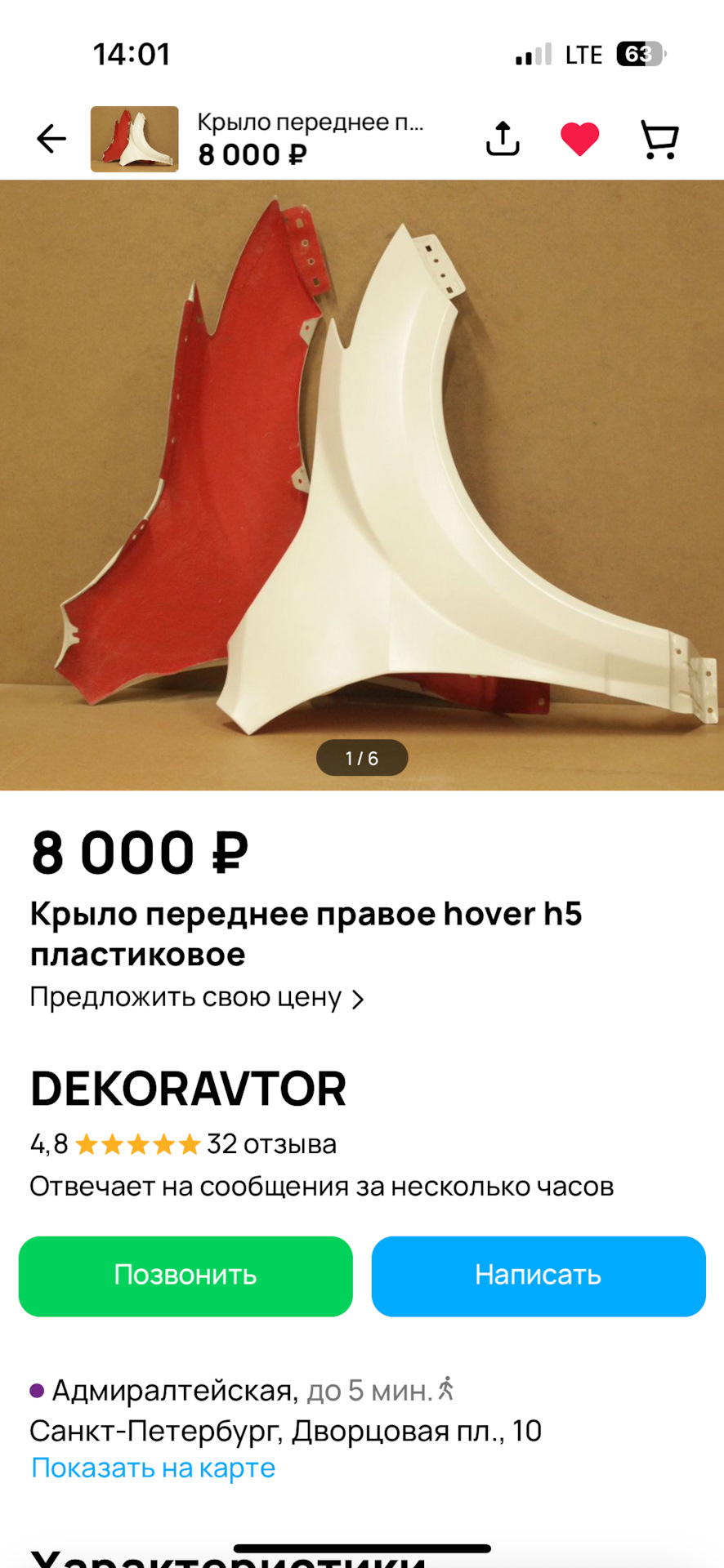Tap the small product thumbnail in header
This screenshot has width=724, height=1568.
point(134,139)
